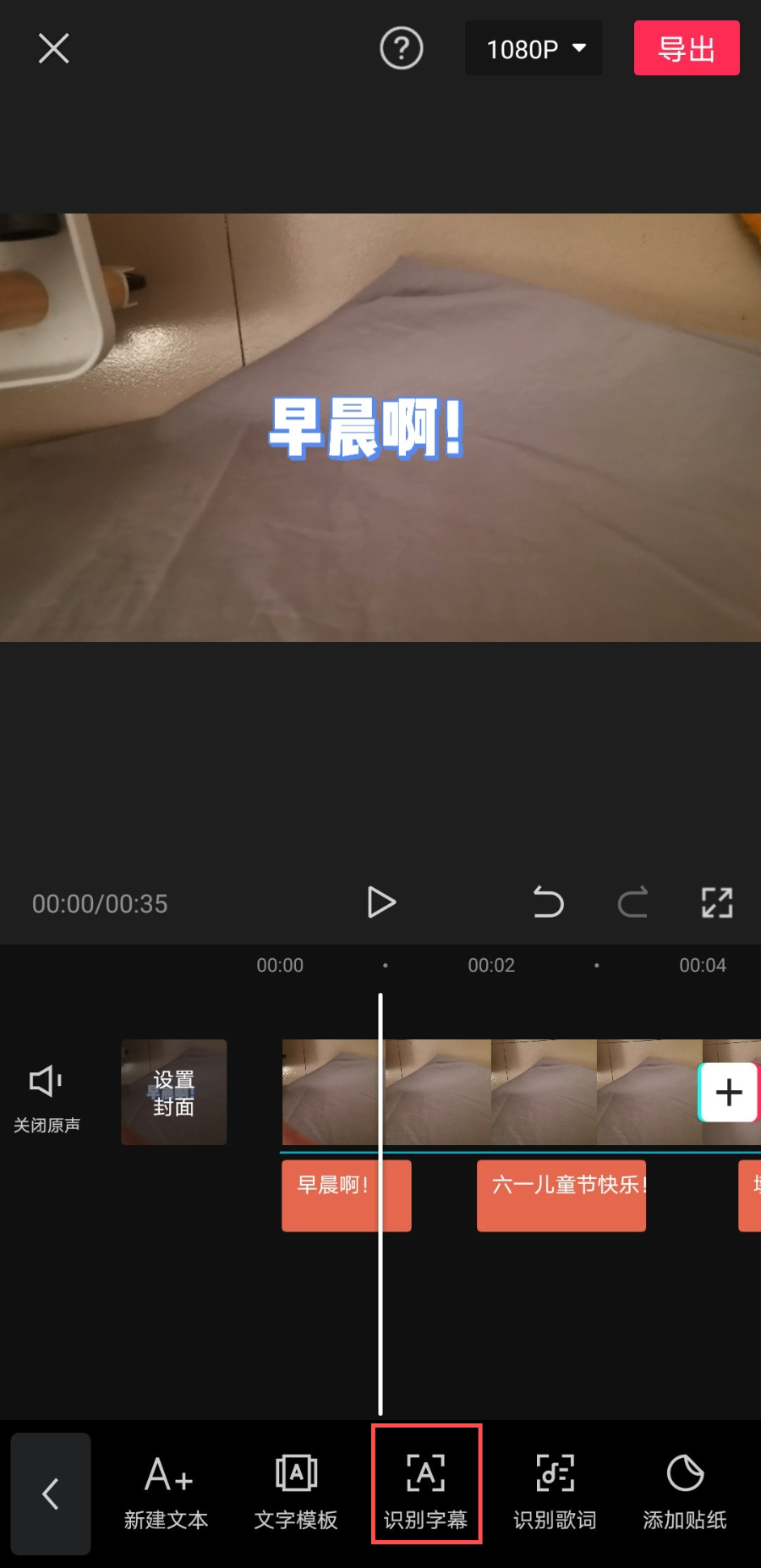Select the 早晨啊! subtitle clip
Viewport: 761px width, 1568px height.
(333, 1194)
